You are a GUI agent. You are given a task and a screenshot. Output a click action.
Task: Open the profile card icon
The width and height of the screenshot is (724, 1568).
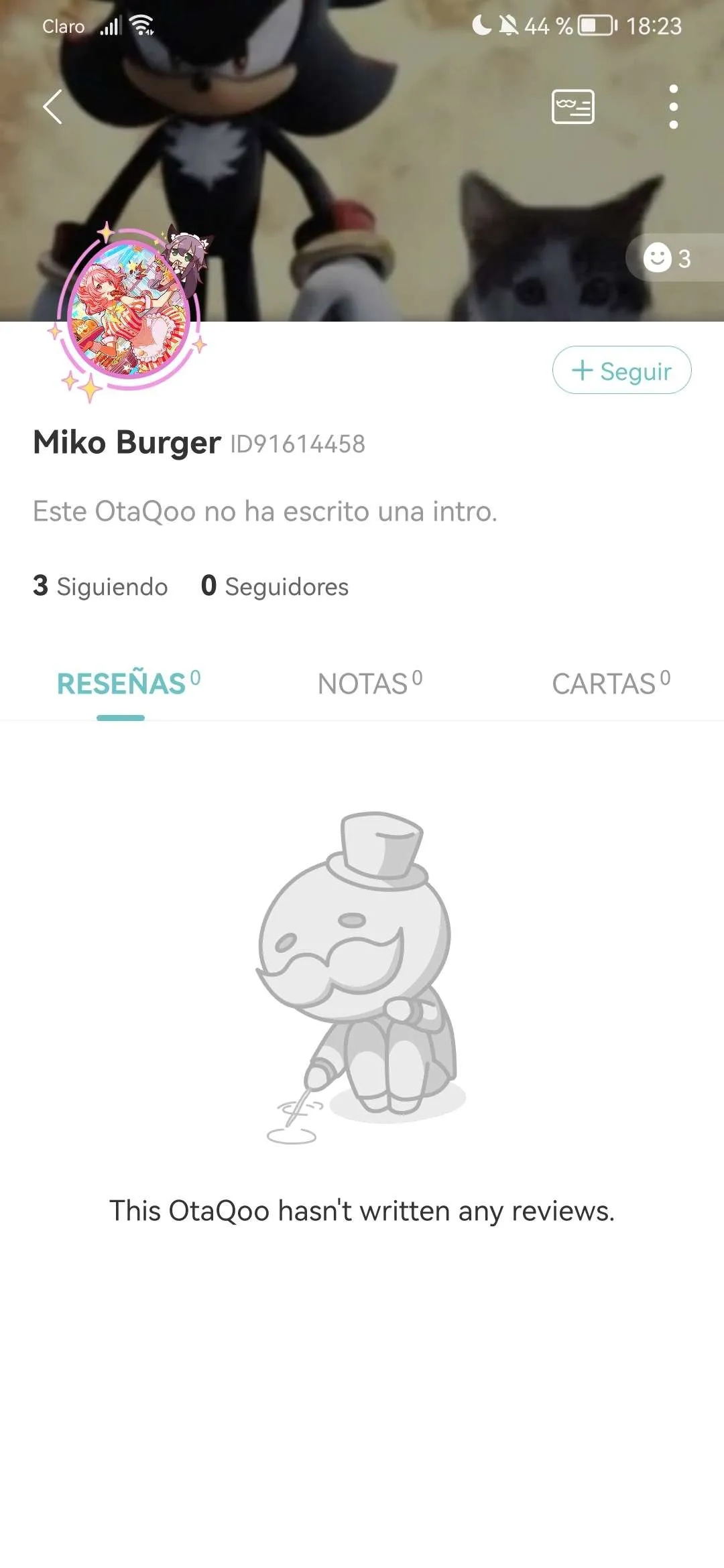coord(572,107)
